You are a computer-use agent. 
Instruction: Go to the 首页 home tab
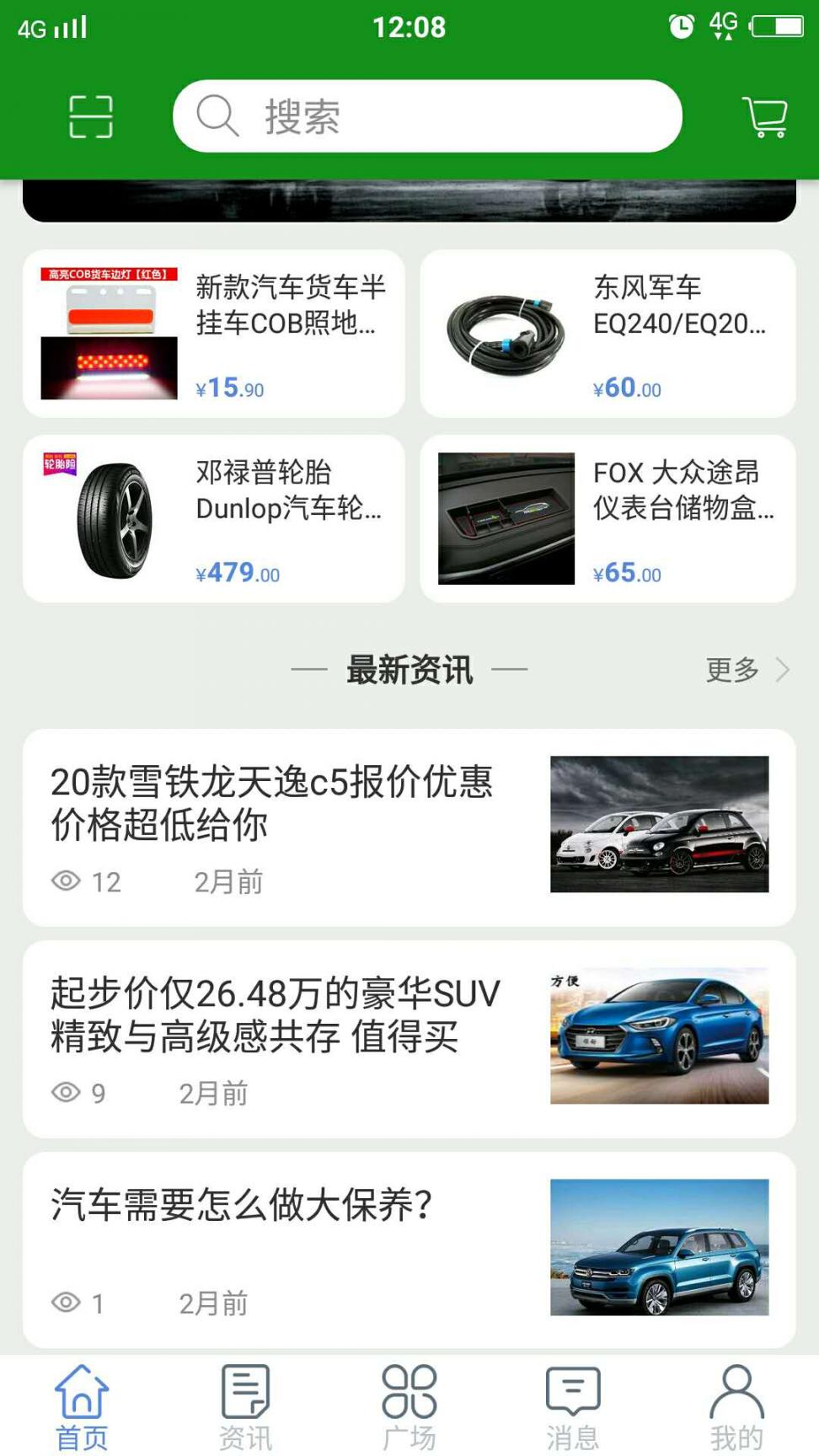click(x=82, y=1407)
